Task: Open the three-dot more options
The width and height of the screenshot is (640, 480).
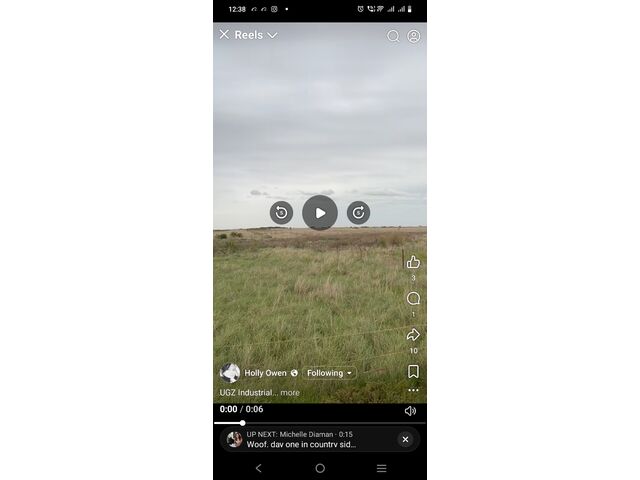Action: 413,390
